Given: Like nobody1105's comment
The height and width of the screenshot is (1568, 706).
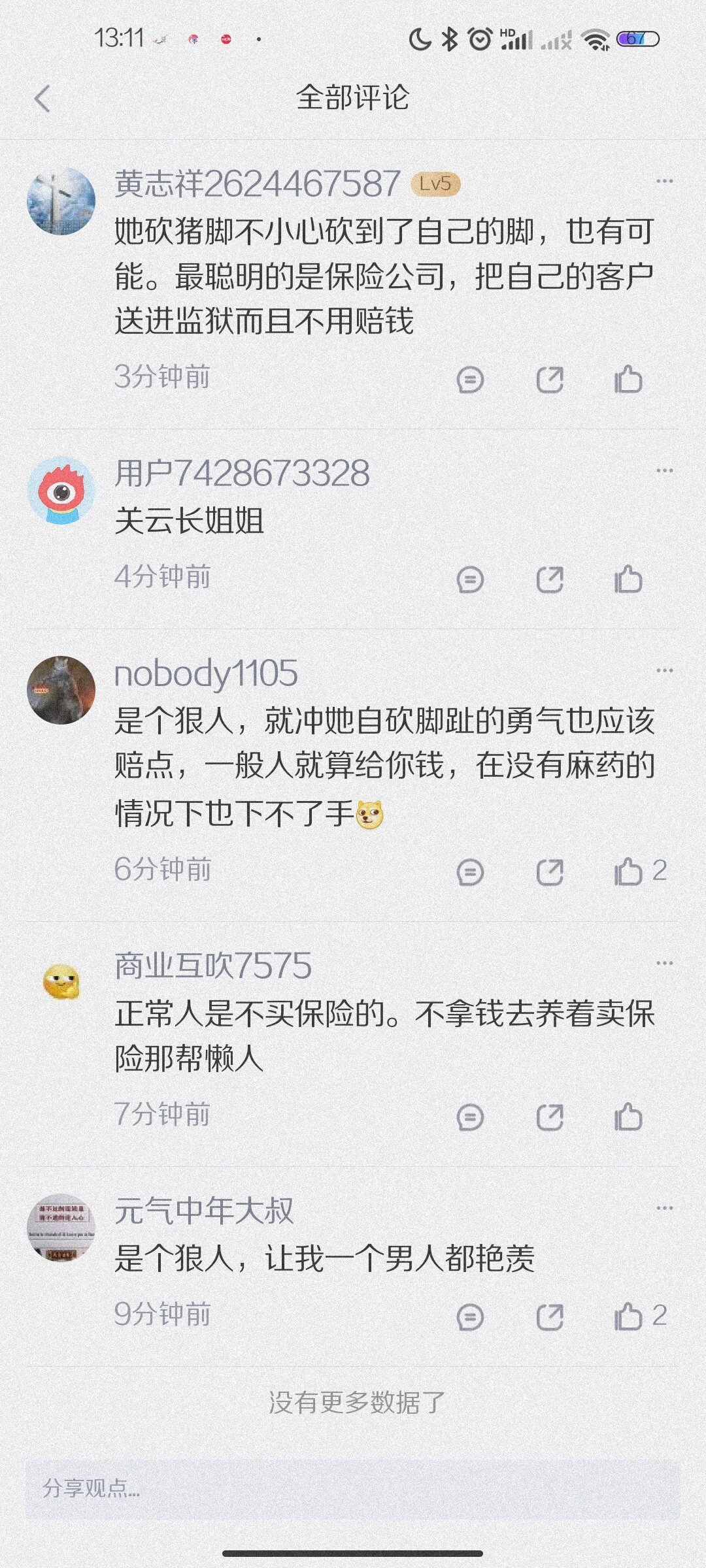Looking at the screenshot, I should 628,872.
